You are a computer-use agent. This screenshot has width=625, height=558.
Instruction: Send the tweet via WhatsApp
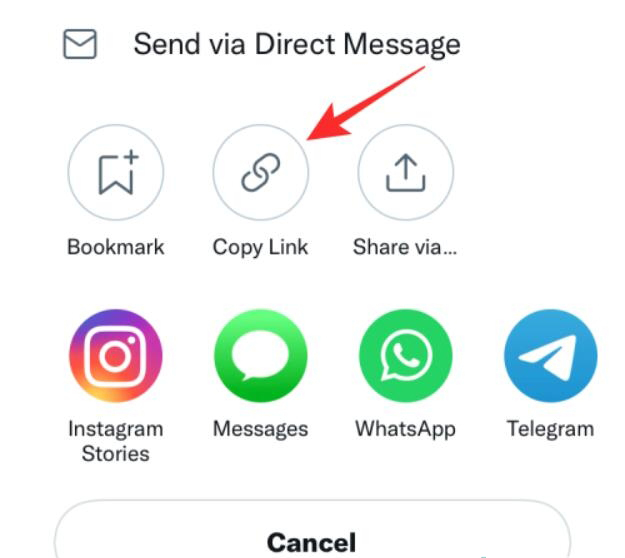(x=405, y=356)
